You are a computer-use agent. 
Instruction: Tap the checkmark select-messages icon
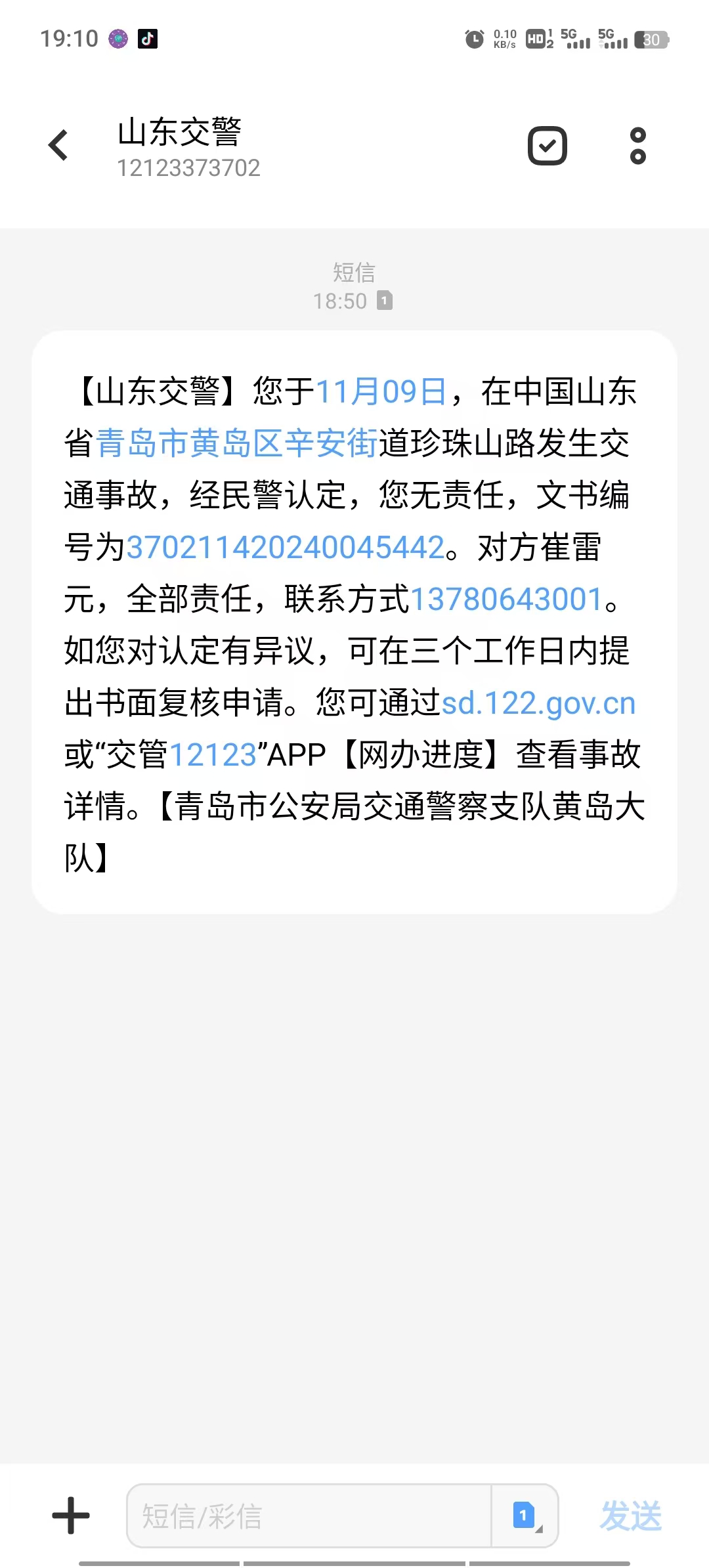pos(547,146)
